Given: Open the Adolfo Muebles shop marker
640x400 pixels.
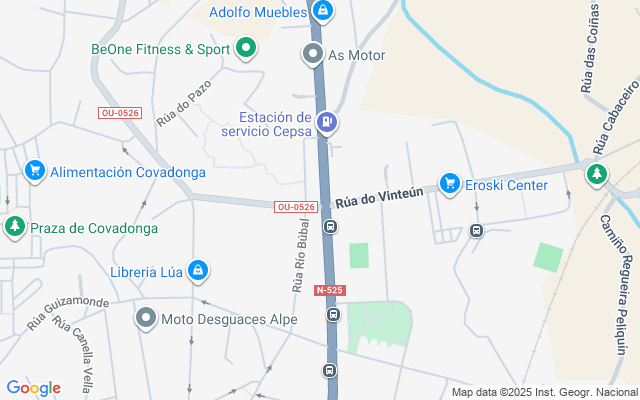Looking at the screenshot, I should 323,11.
